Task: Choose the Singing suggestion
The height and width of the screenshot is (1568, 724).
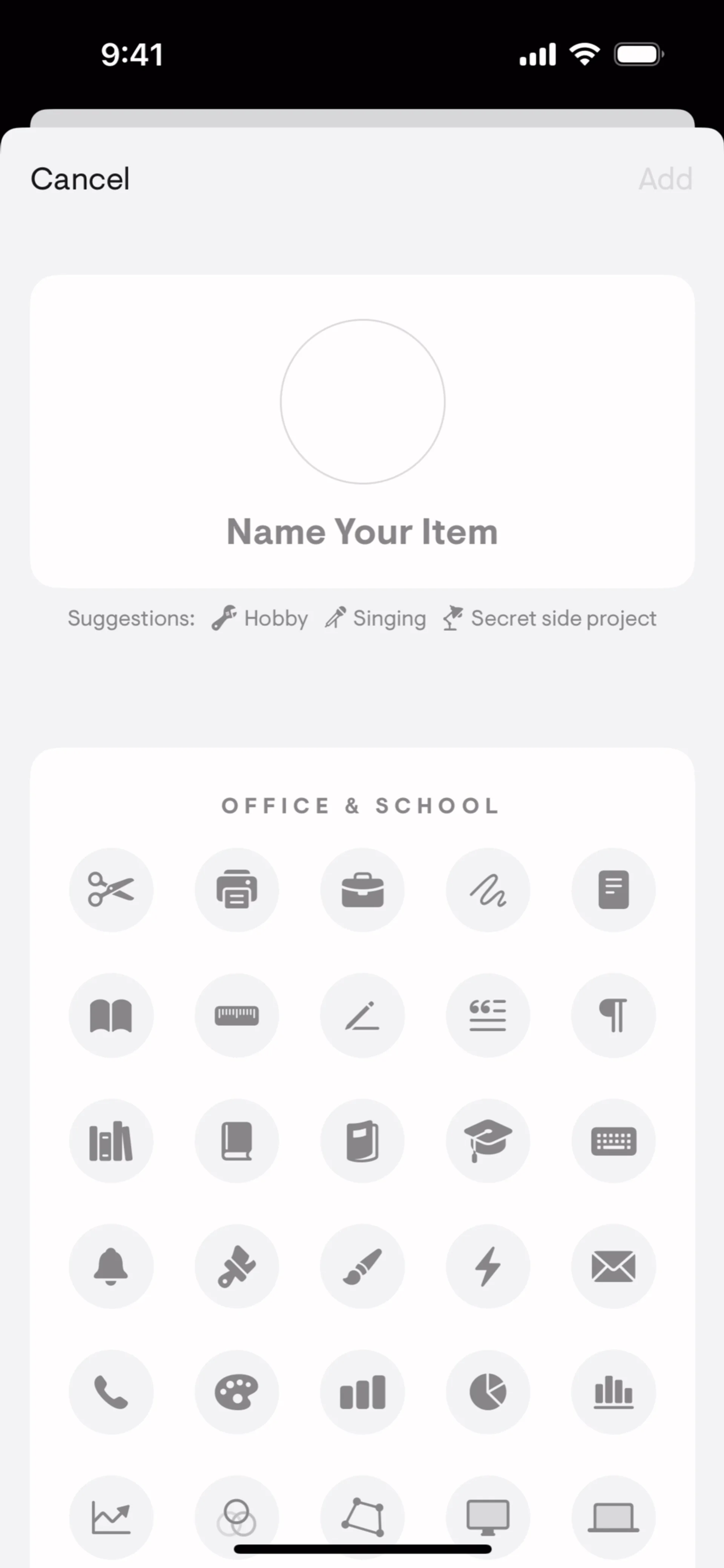Action: point(376,618)
